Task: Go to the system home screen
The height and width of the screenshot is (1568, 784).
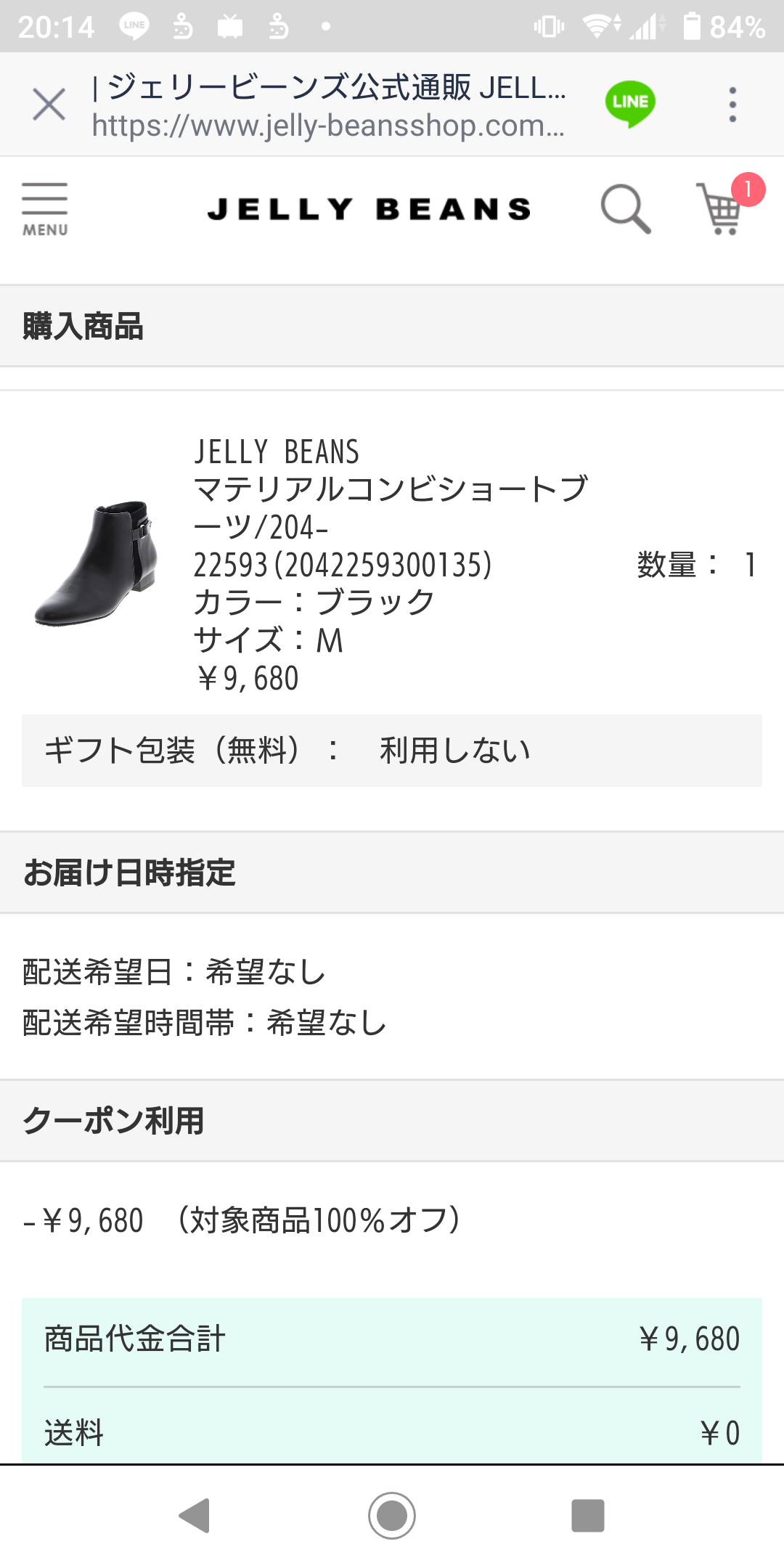Action: (x=392, y=1516)
